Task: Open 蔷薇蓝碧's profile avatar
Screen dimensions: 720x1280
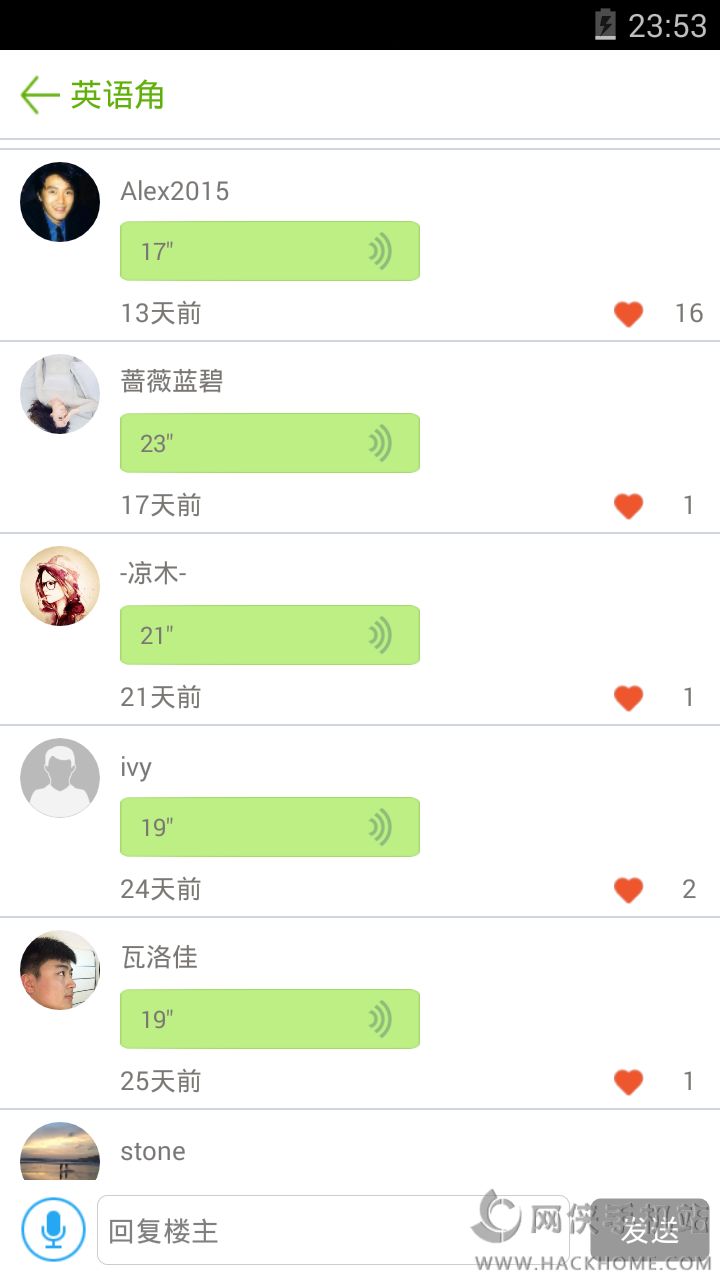Action: 60,394
